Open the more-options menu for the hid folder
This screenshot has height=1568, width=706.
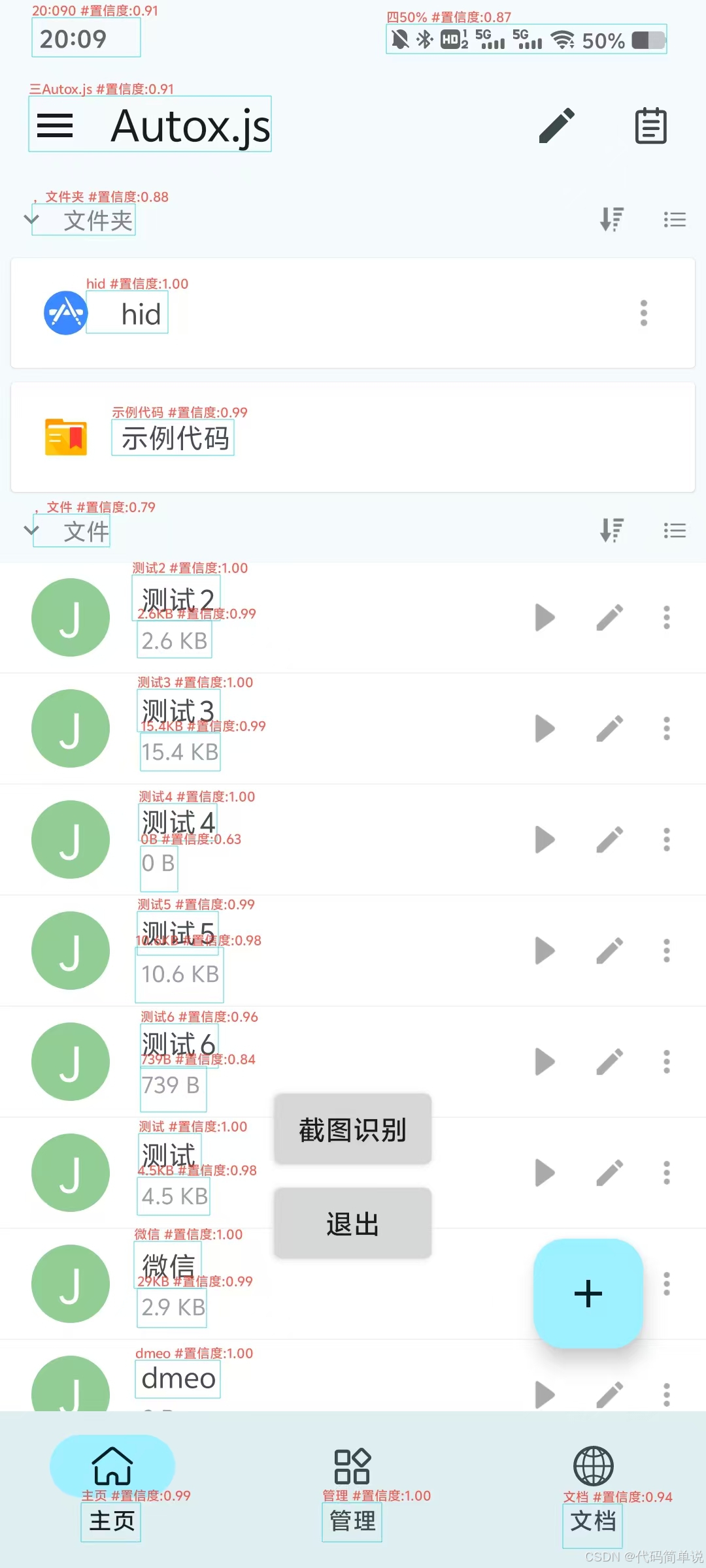(x=644, y=313)
